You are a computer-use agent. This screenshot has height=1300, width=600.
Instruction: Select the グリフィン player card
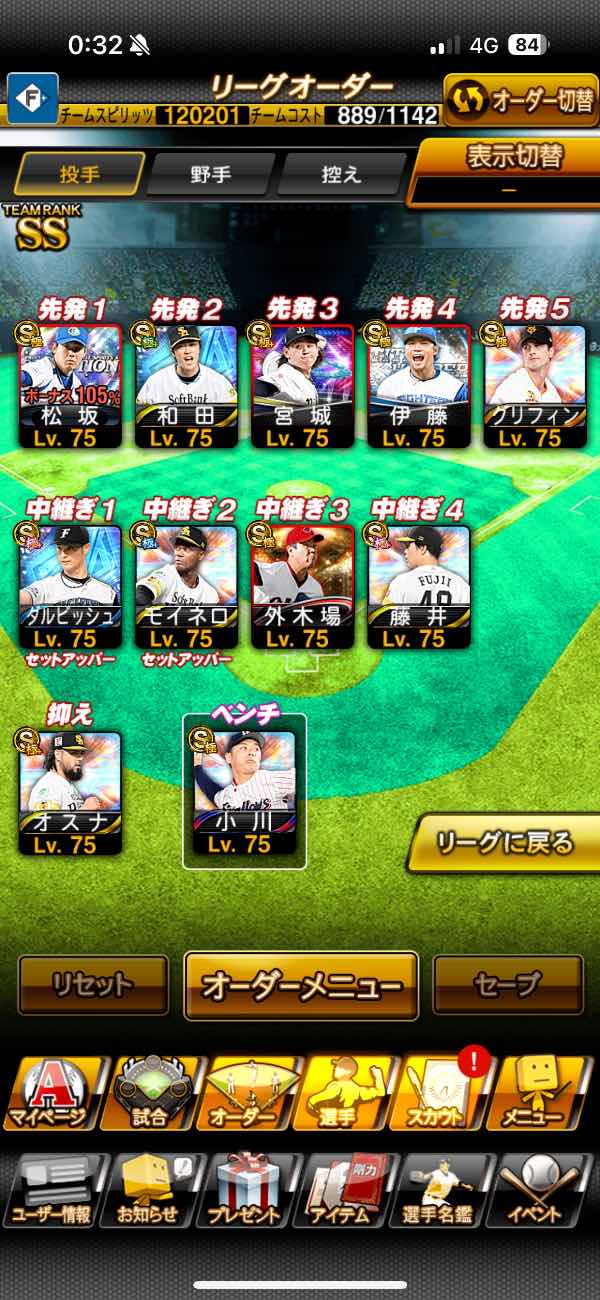pyautogui.click(x=534, y=385)
